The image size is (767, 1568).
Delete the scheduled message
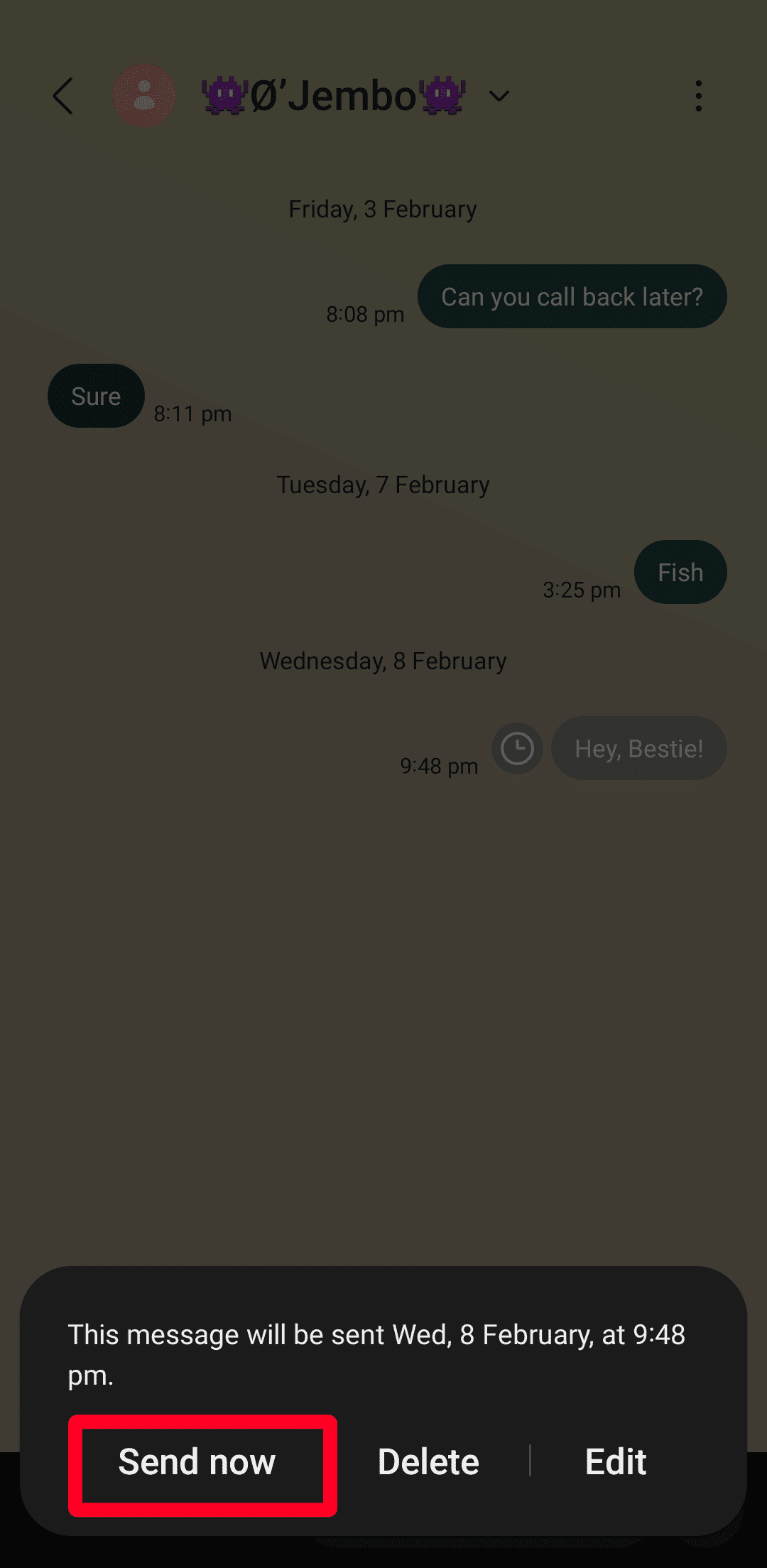[x=428, y=1462]
